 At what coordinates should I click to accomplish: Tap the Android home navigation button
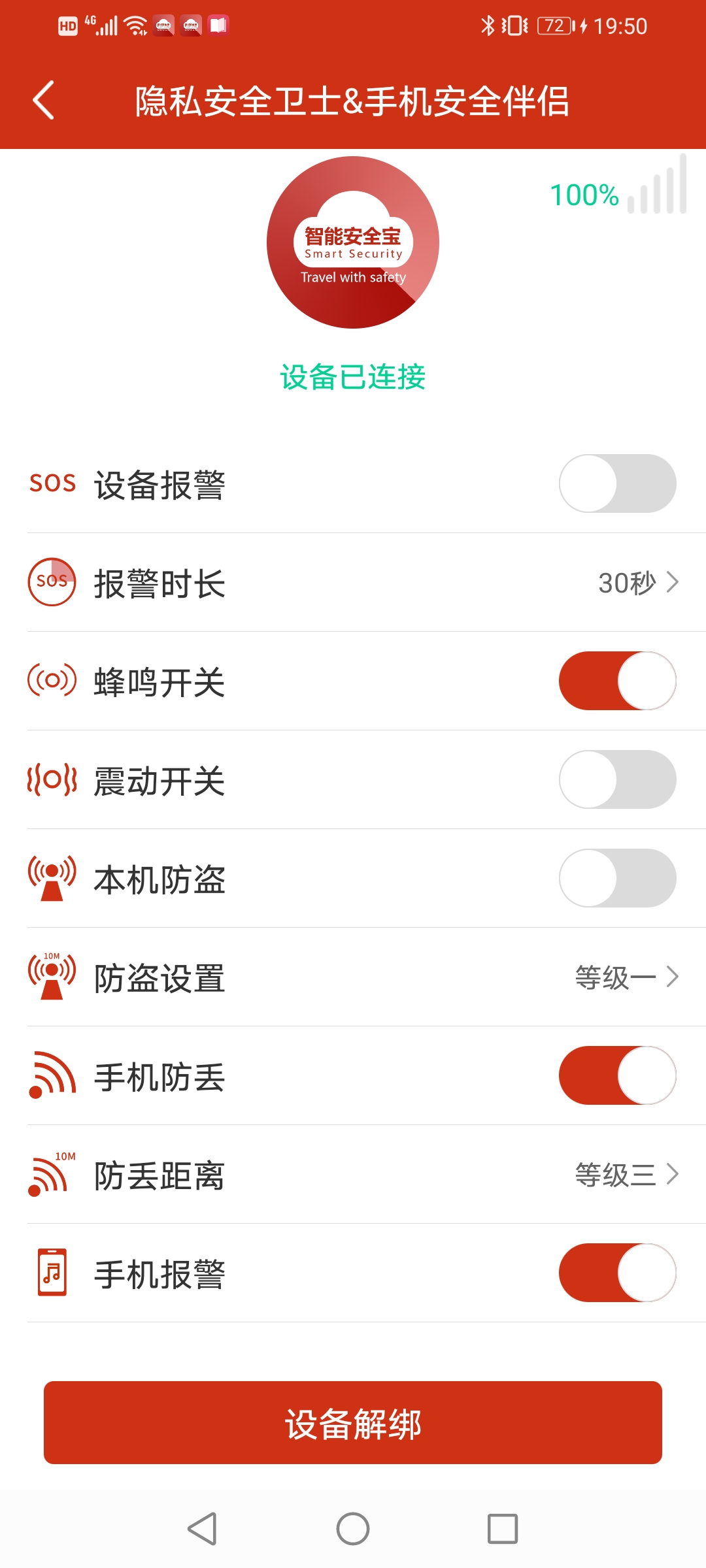pos(353,1529)
